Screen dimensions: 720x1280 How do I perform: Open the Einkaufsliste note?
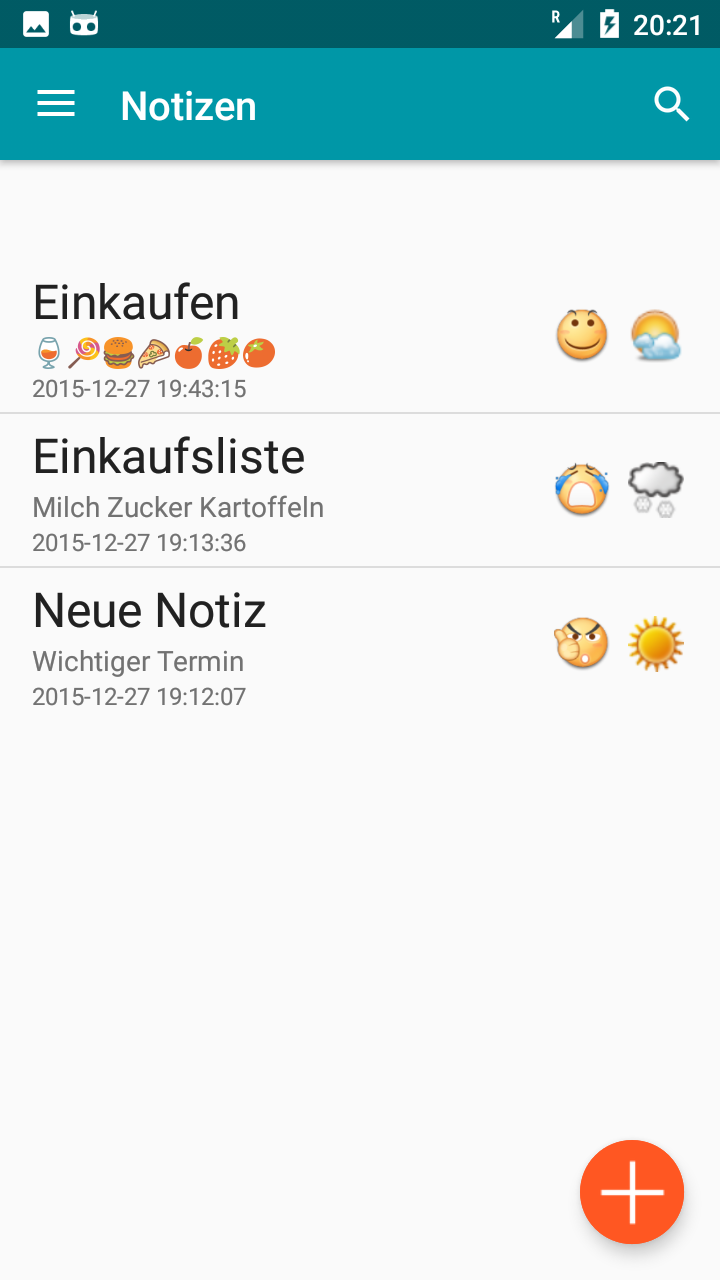tap(360, 490)
